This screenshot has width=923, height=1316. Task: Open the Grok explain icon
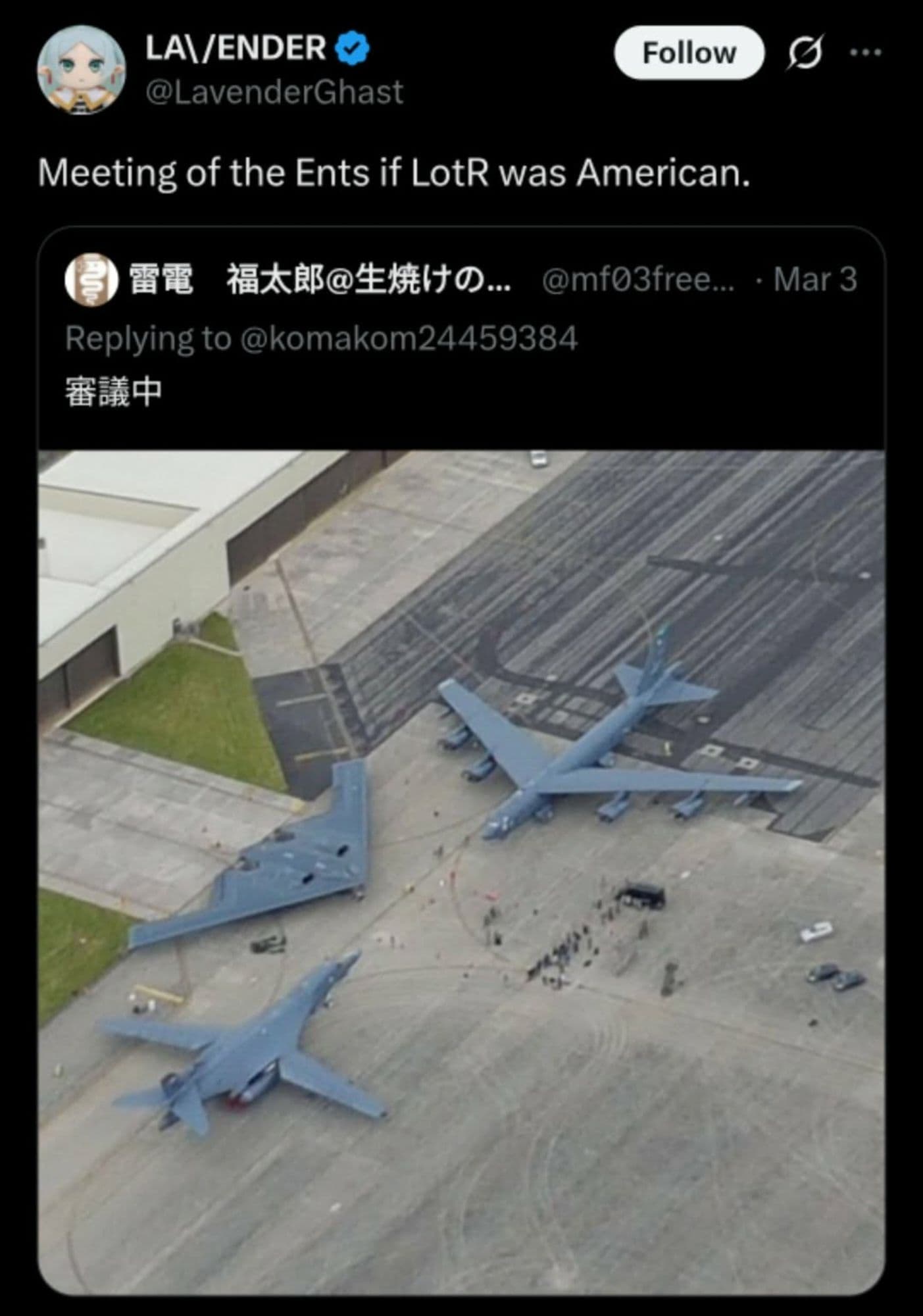[805, 53]
